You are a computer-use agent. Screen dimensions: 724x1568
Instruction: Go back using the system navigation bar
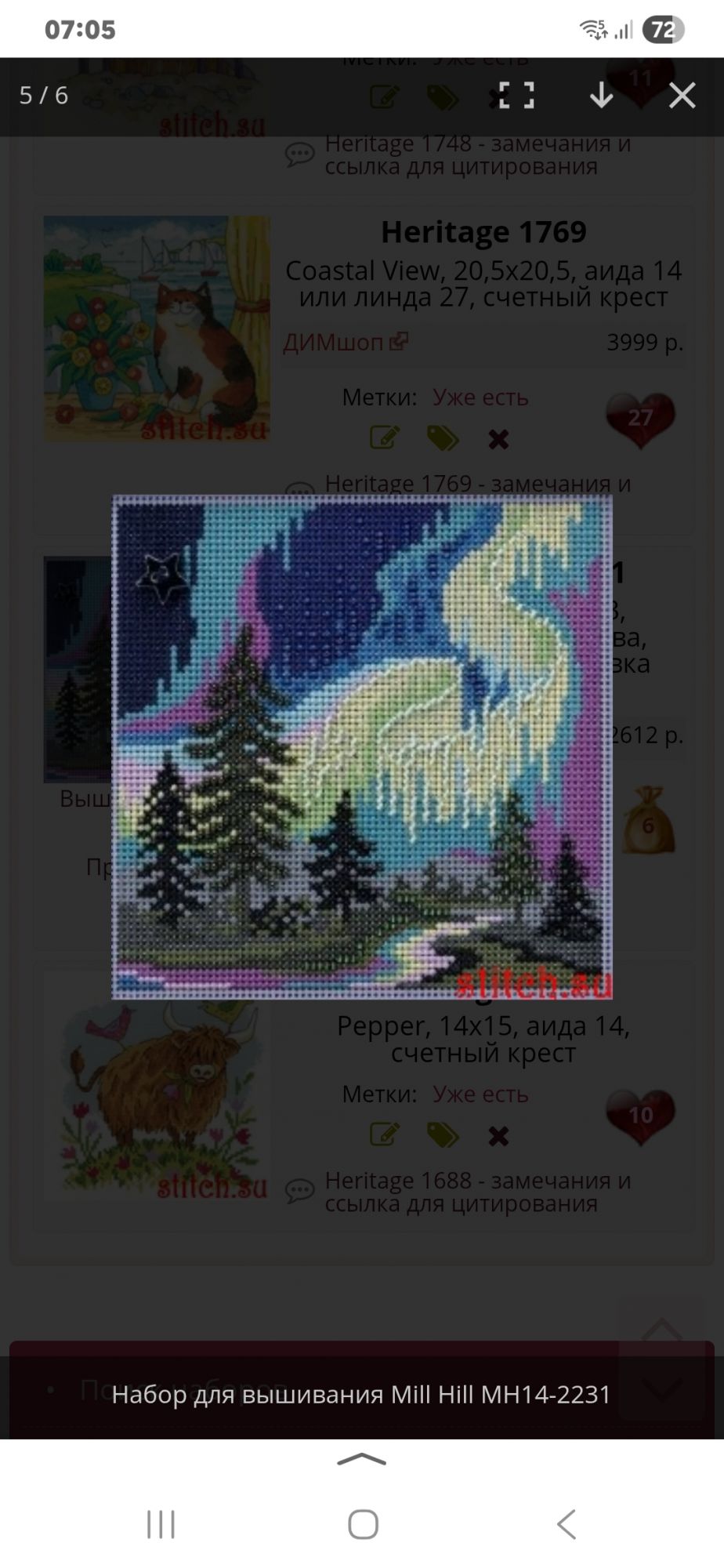click(x=567, y=1525)
